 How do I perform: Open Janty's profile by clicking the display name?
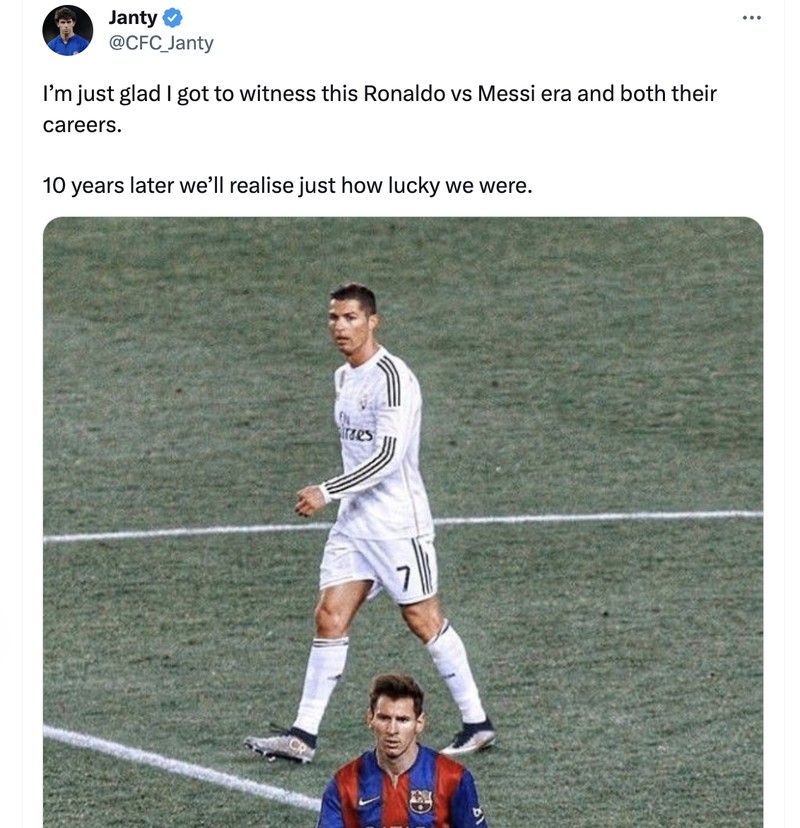[x=132, y=16]
